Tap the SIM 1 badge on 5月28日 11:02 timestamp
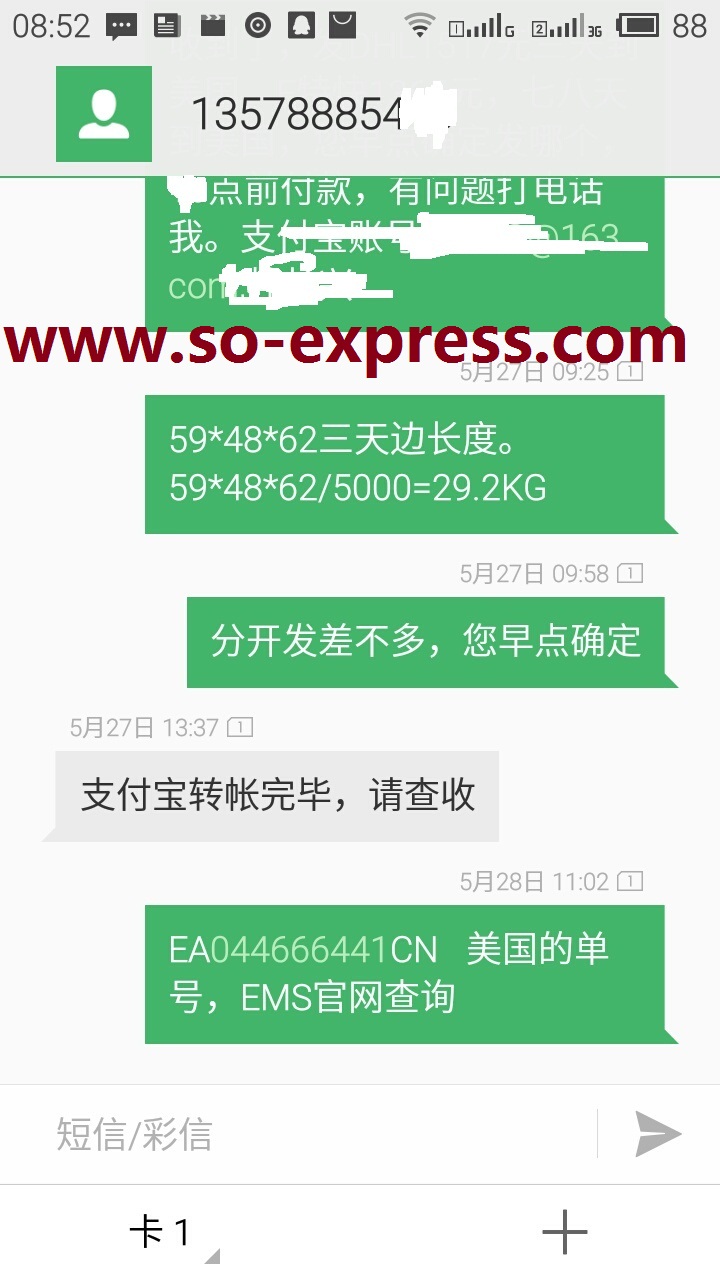 tap(631, 881)
